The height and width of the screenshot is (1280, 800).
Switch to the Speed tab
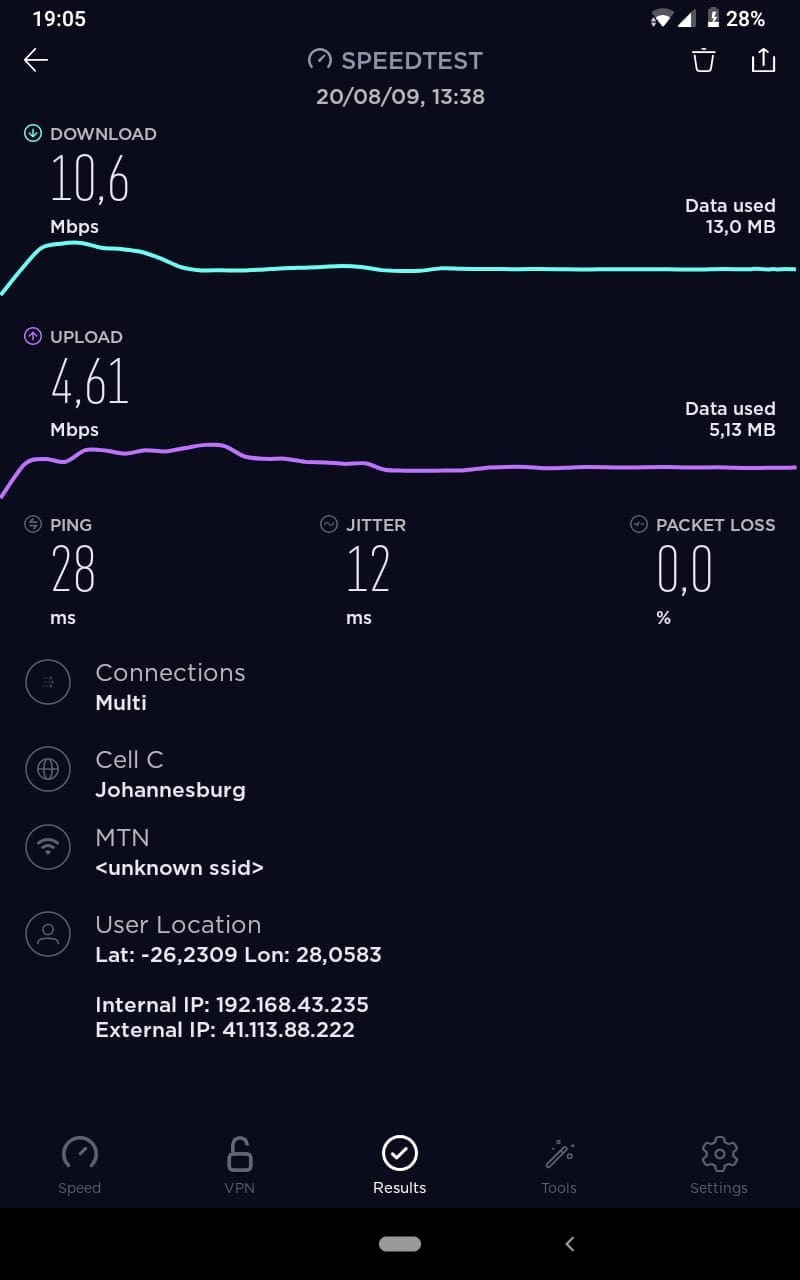point(80,1165)
